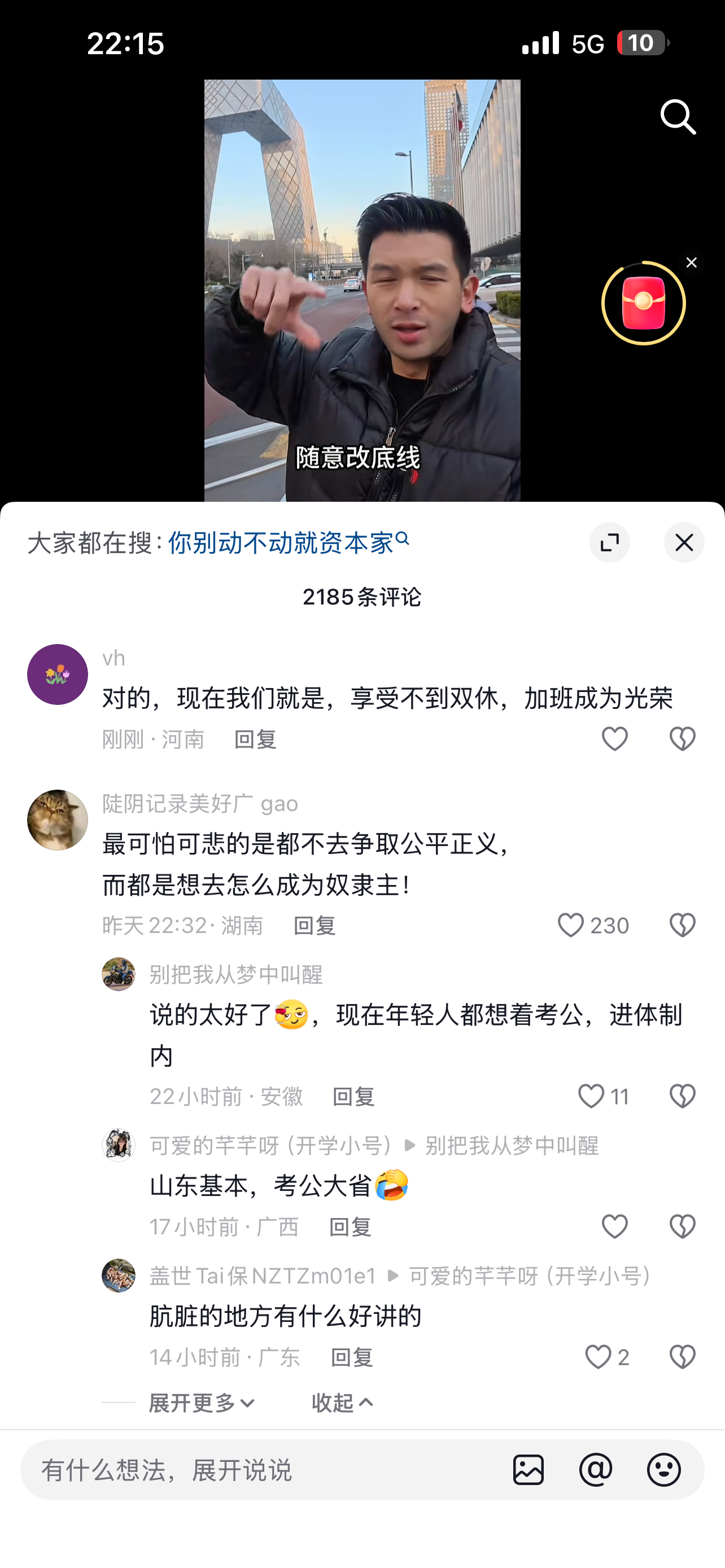The height and width of the screenshot is (1568, 725).
Task: Like 别把我从梦中叫醒's reply
Action: [x=591, y=1096]
